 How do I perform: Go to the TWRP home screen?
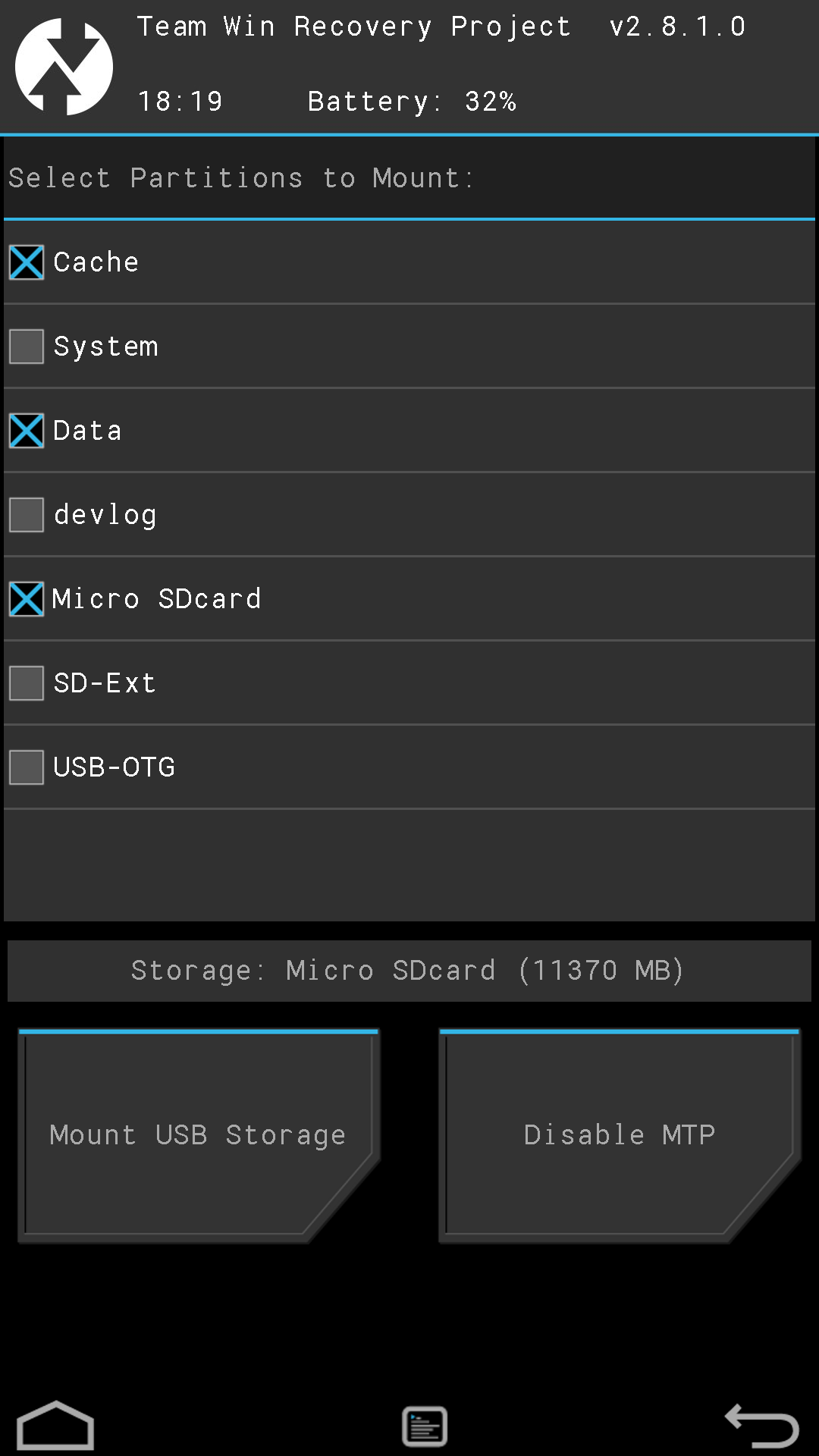[x=55, y=1426]
